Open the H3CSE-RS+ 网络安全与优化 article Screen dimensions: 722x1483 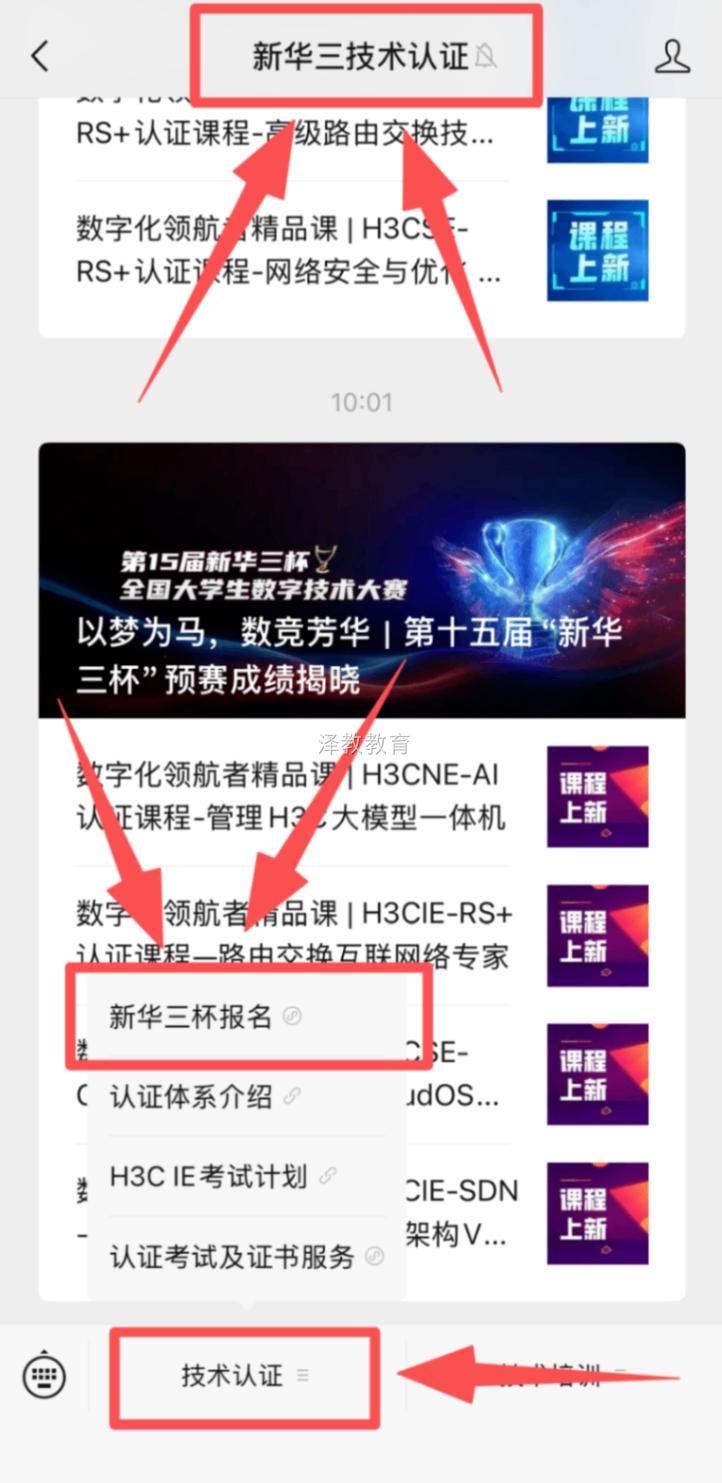(362, 250)
